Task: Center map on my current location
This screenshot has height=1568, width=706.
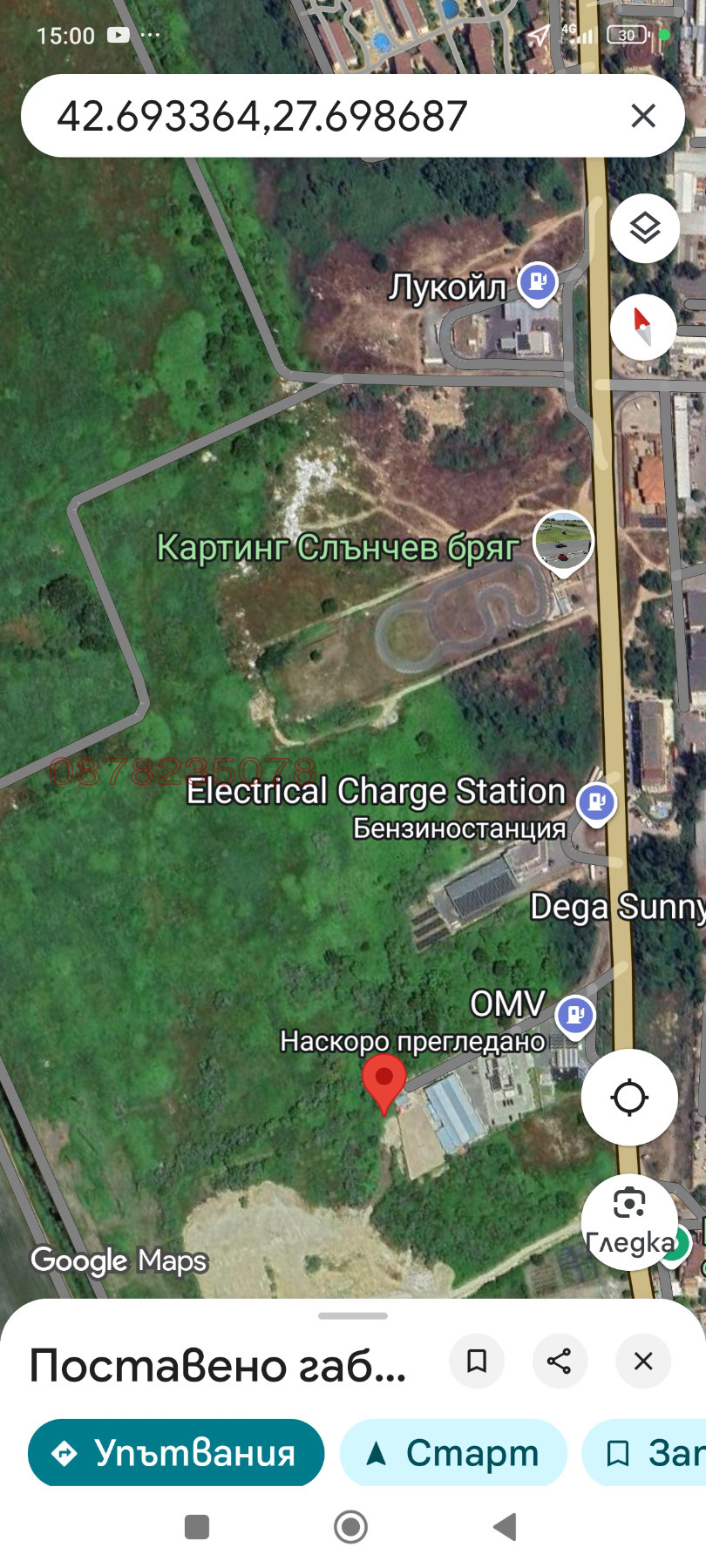Action: click(x=629, y=1097)
